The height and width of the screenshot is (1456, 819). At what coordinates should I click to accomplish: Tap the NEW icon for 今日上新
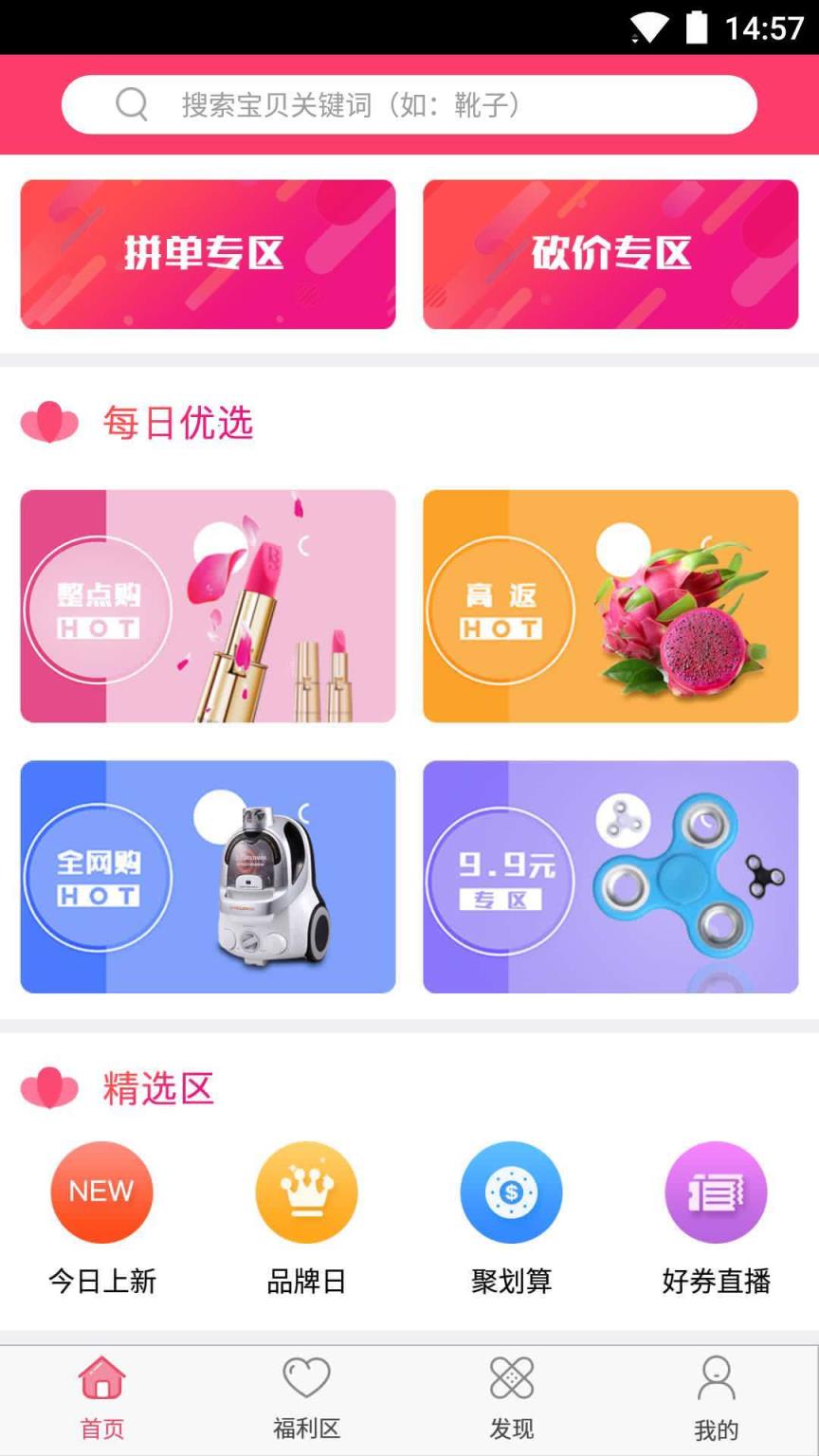tap(101, 1192)
